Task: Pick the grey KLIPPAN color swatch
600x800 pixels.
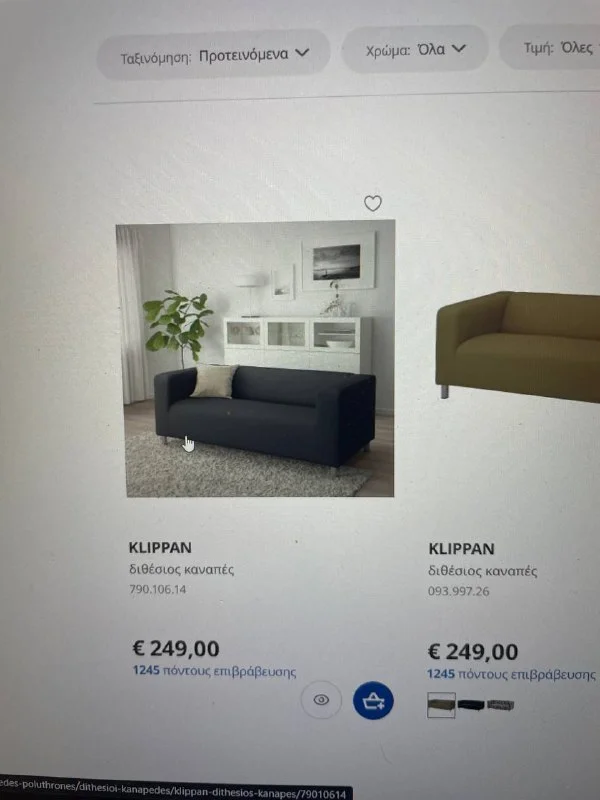Action: [501, 706]
